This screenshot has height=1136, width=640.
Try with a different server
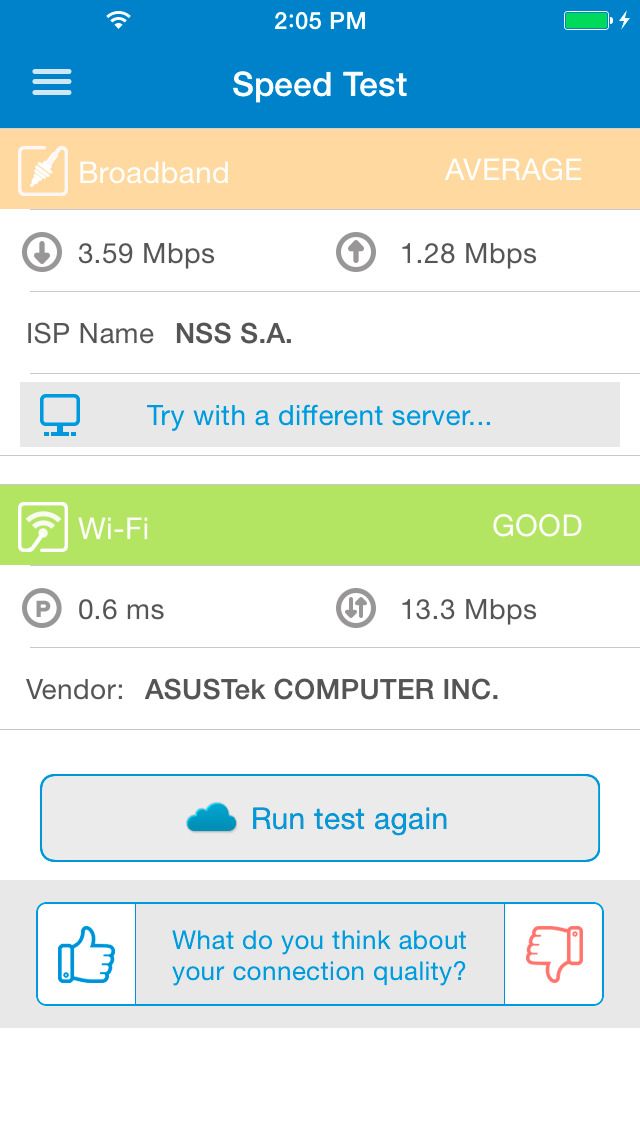pyautogui.click(x=319, y=415)
